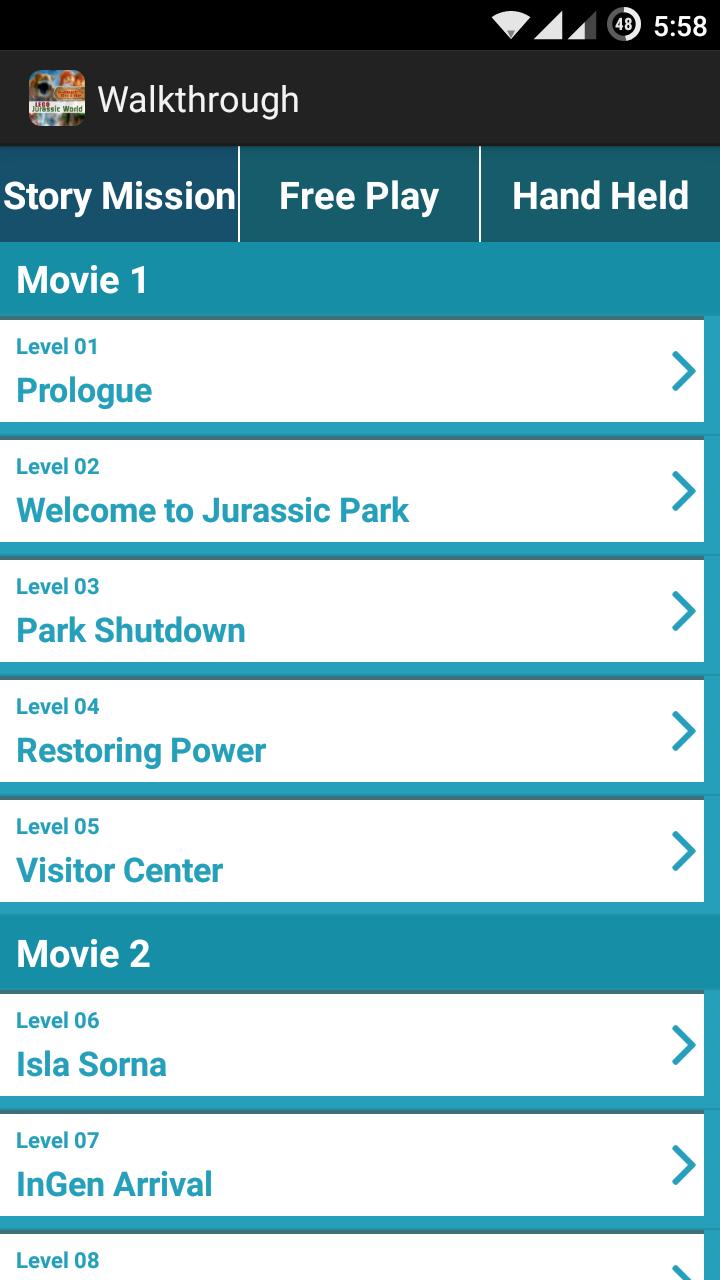Expand the Park Shutdown level chevron
Viewport: 720px width, 1280px height.
[686, 611]
